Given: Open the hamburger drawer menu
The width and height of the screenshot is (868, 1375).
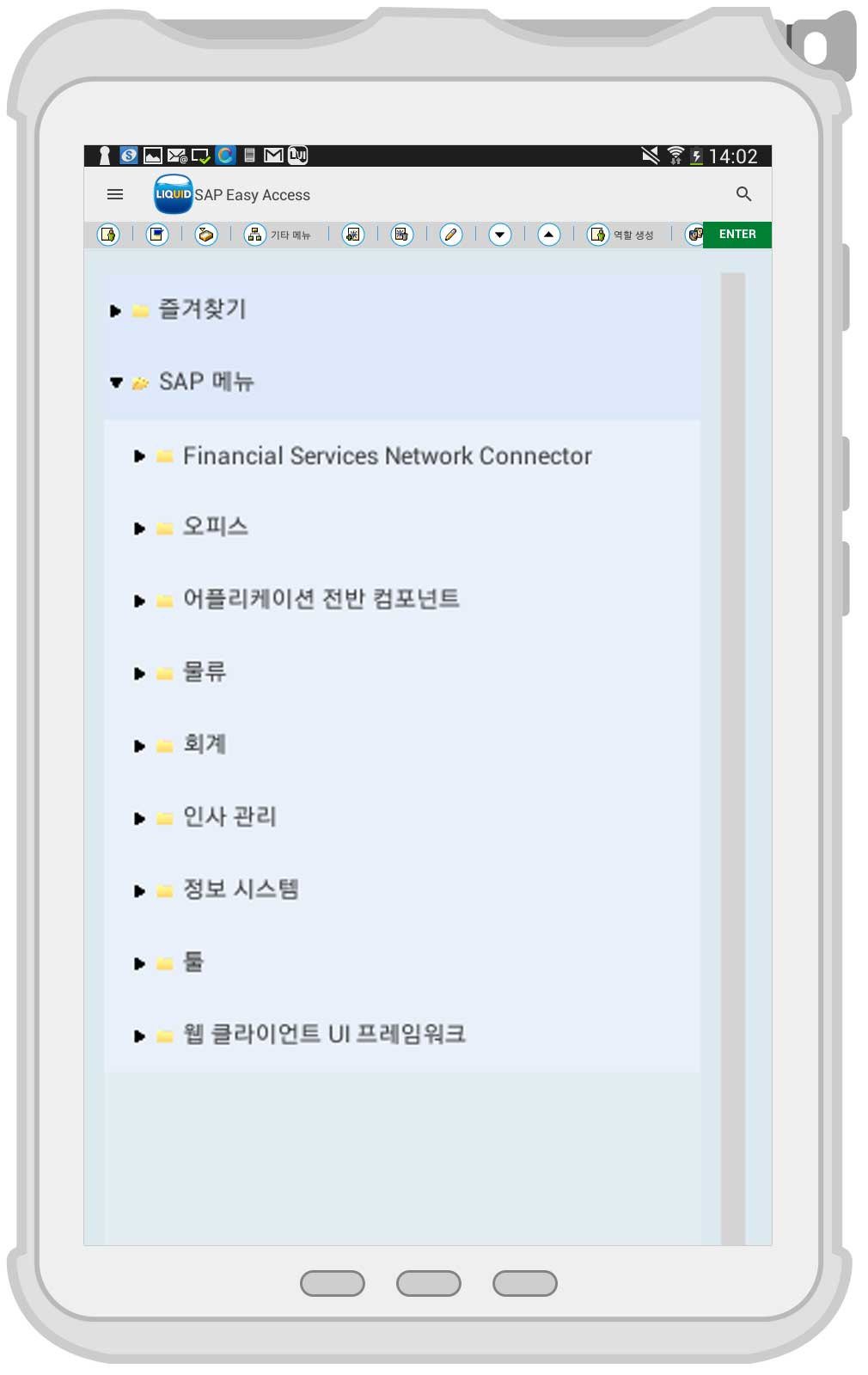Looking at the screenshot, I should [115, 194].
